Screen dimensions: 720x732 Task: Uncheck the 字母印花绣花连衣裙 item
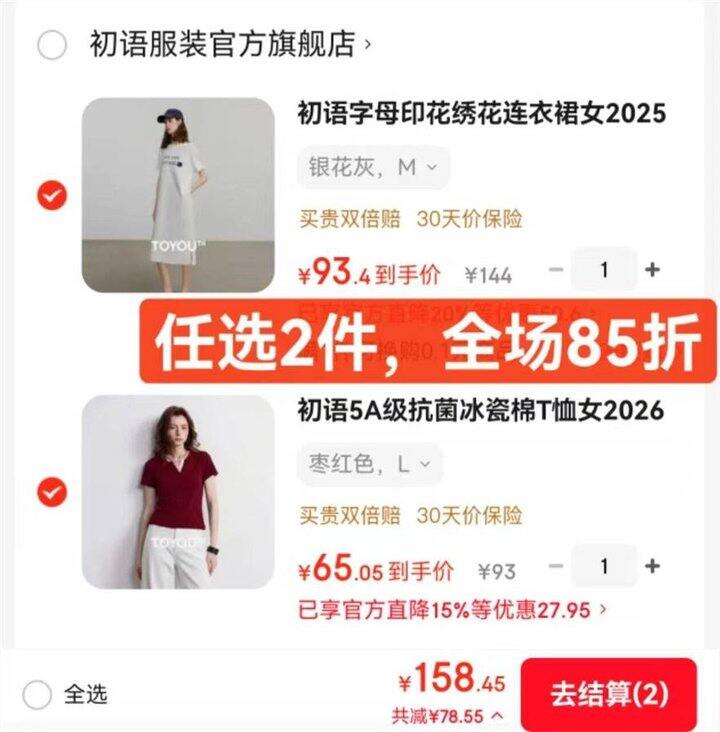click(x=51, y=195)
